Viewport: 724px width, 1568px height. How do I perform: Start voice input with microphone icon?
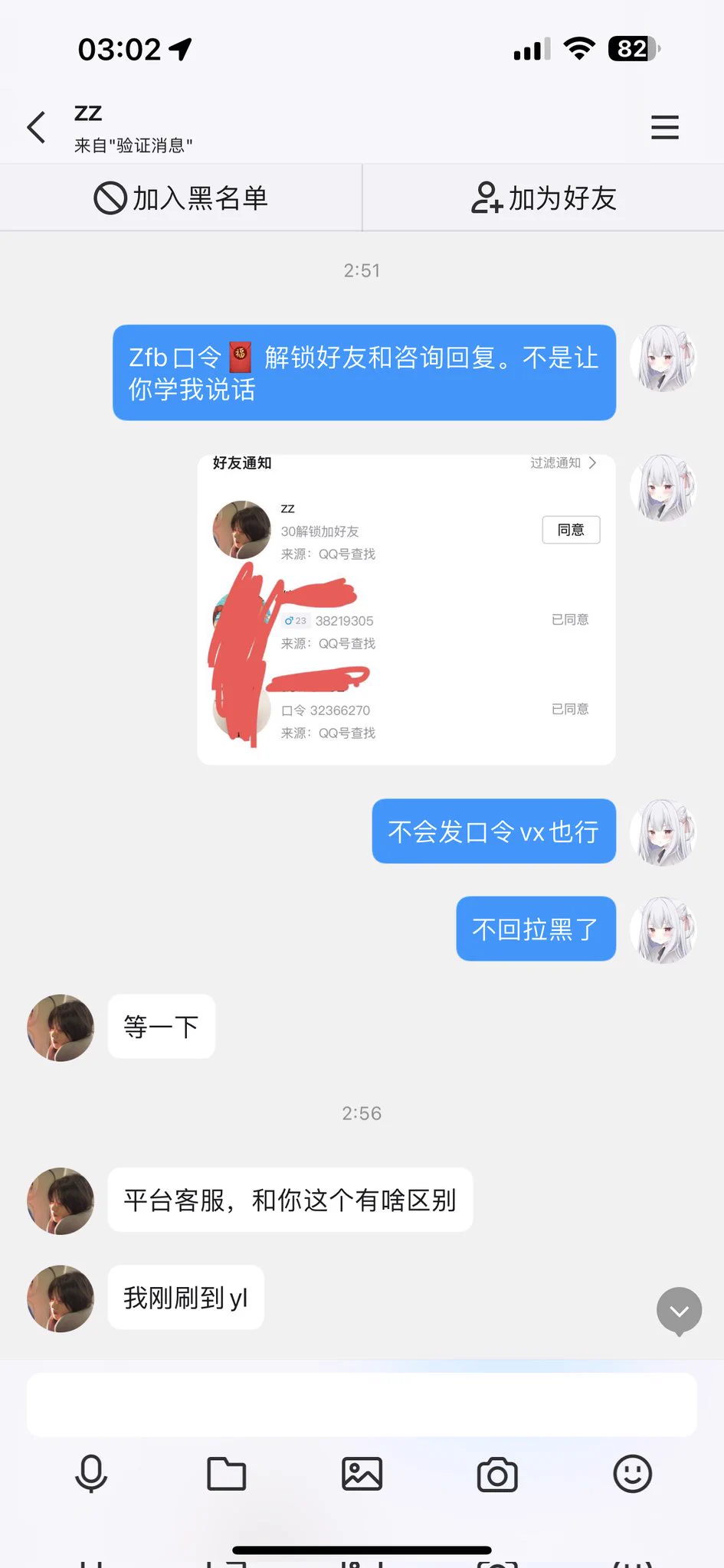point(91,1474)
